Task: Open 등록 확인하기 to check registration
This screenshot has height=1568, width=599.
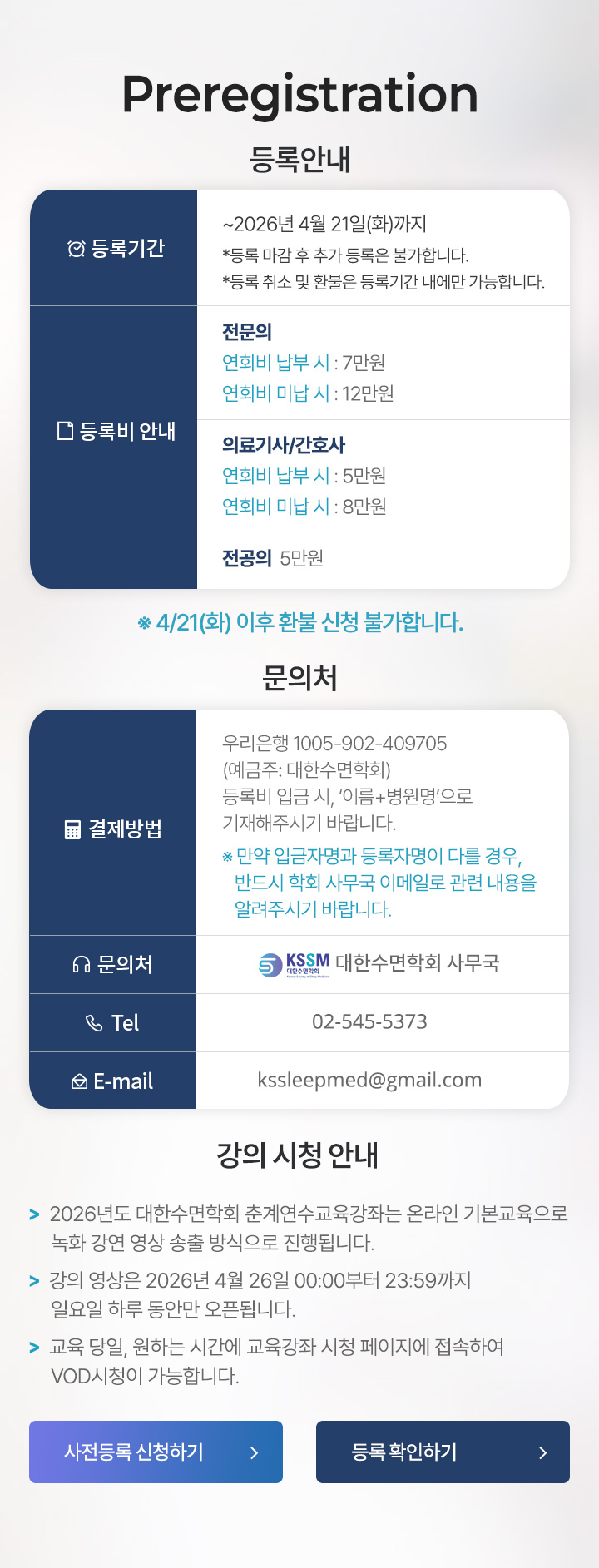Action: coord(443,1452)
